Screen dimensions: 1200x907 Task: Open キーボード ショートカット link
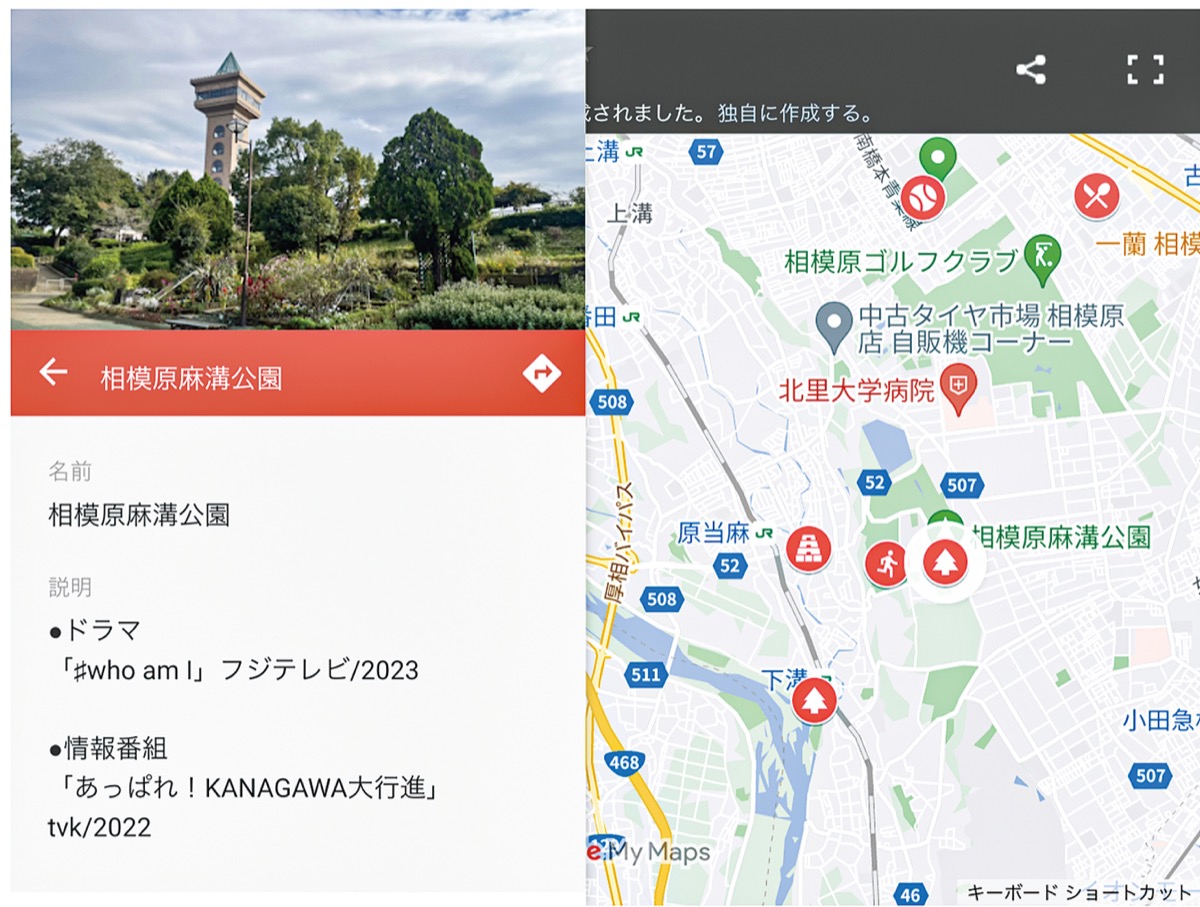[x=1078, y=893]
